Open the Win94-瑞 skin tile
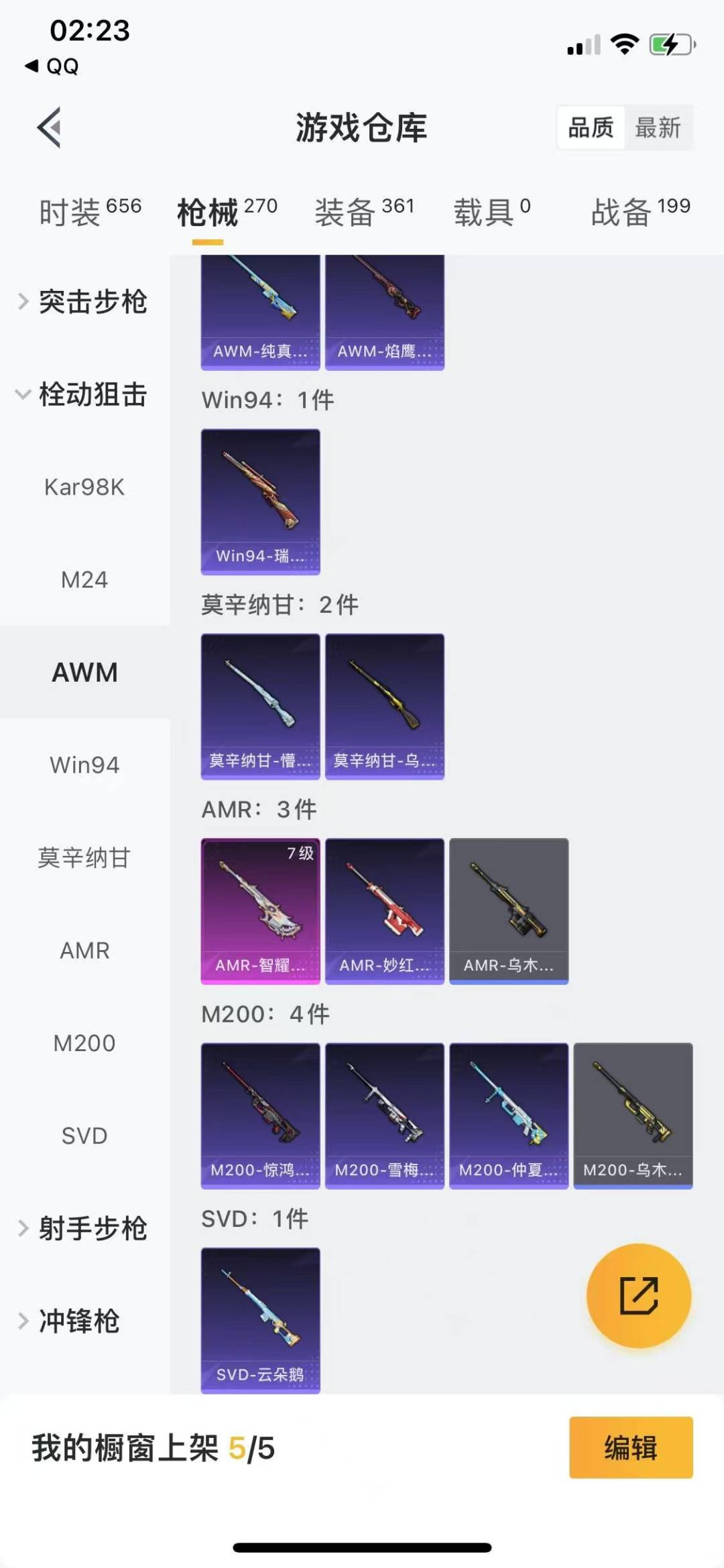This screenshot has width=724, height=1568. pos(260,501)
